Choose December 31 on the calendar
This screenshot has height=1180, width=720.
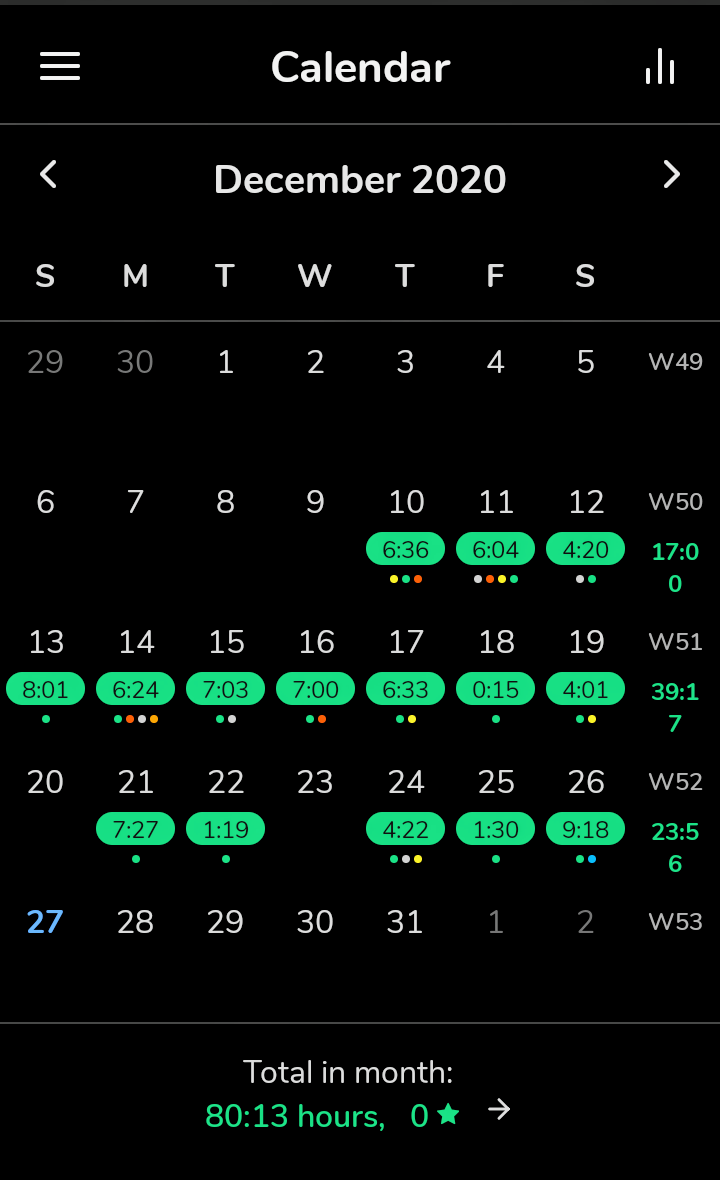coord(405,922)
